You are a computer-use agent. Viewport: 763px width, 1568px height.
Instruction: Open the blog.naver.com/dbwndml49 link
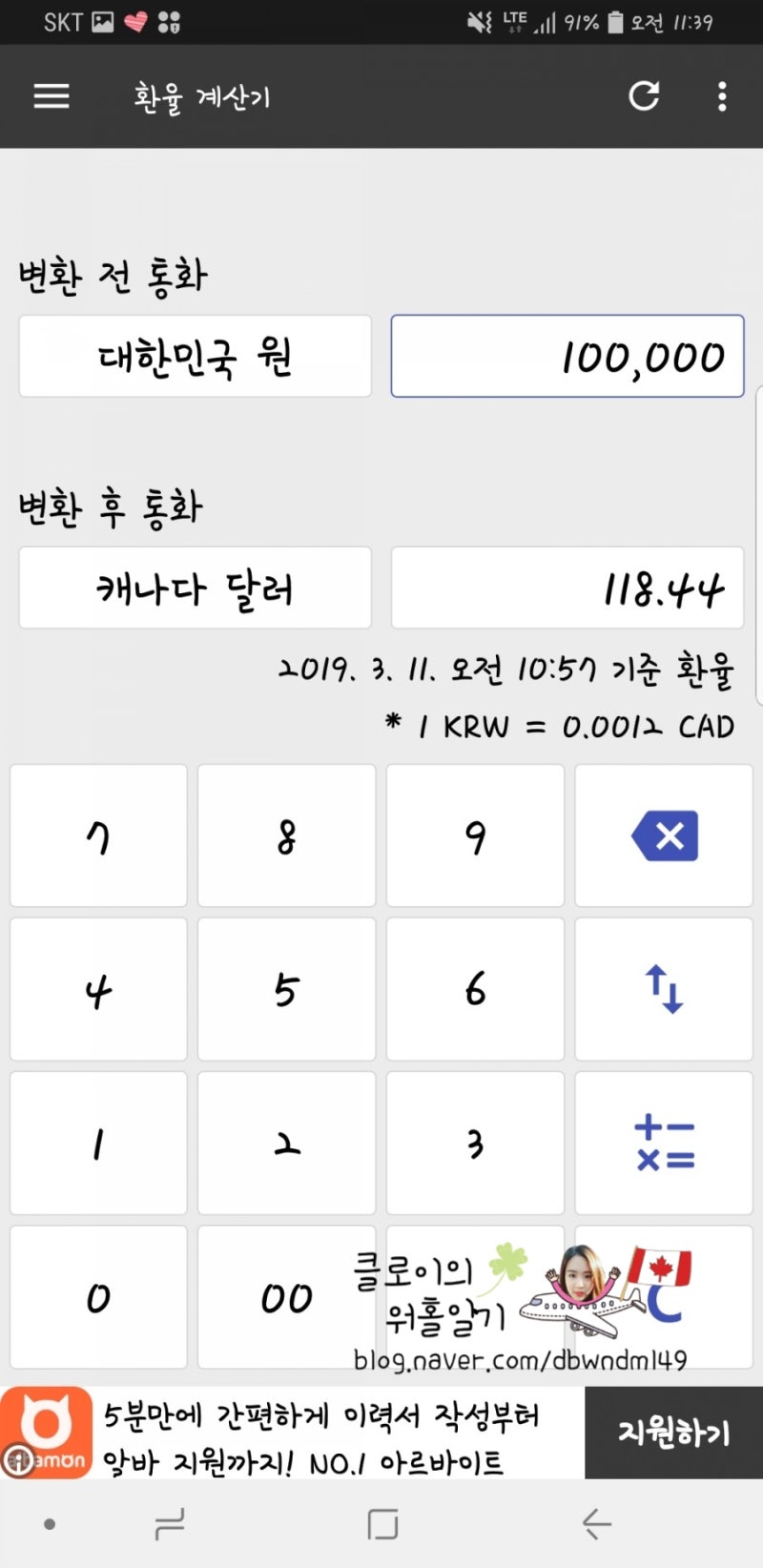pyautogui.click(x=522, y=1361)
